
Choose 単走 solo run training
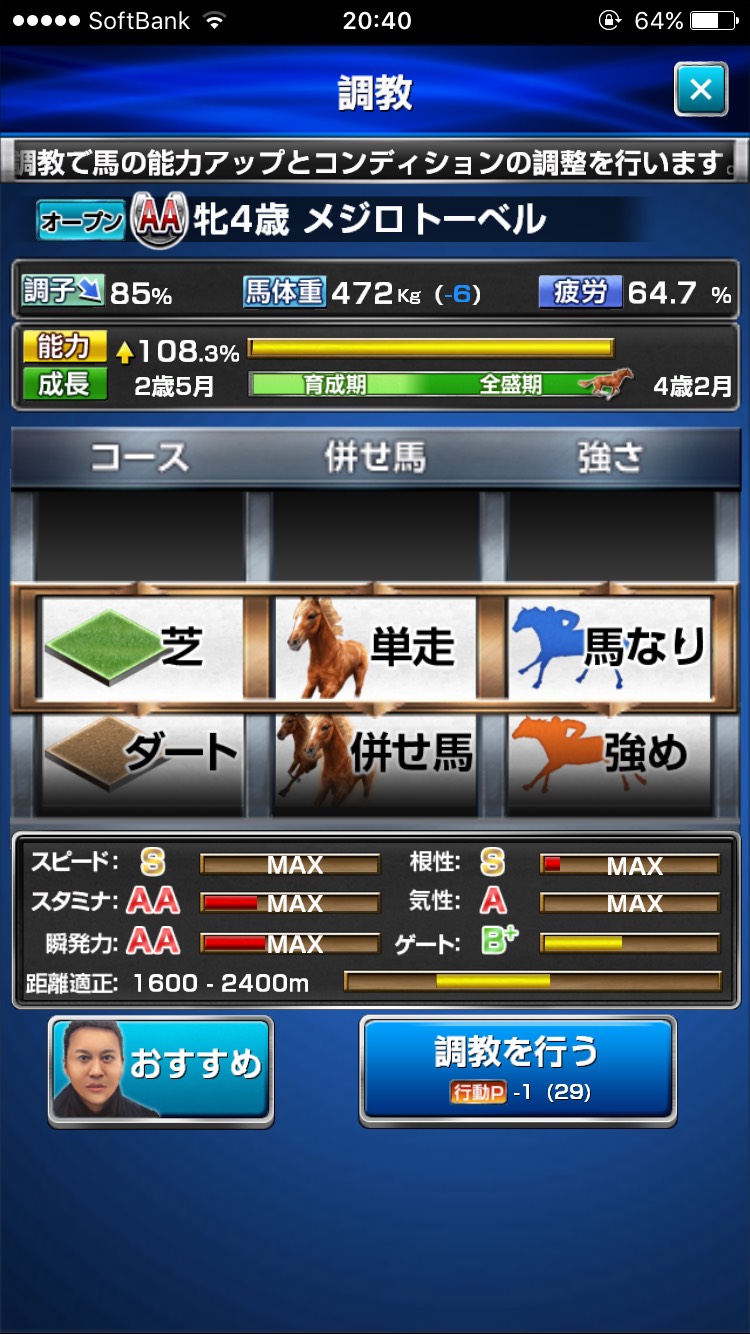(x=375, y=648)
